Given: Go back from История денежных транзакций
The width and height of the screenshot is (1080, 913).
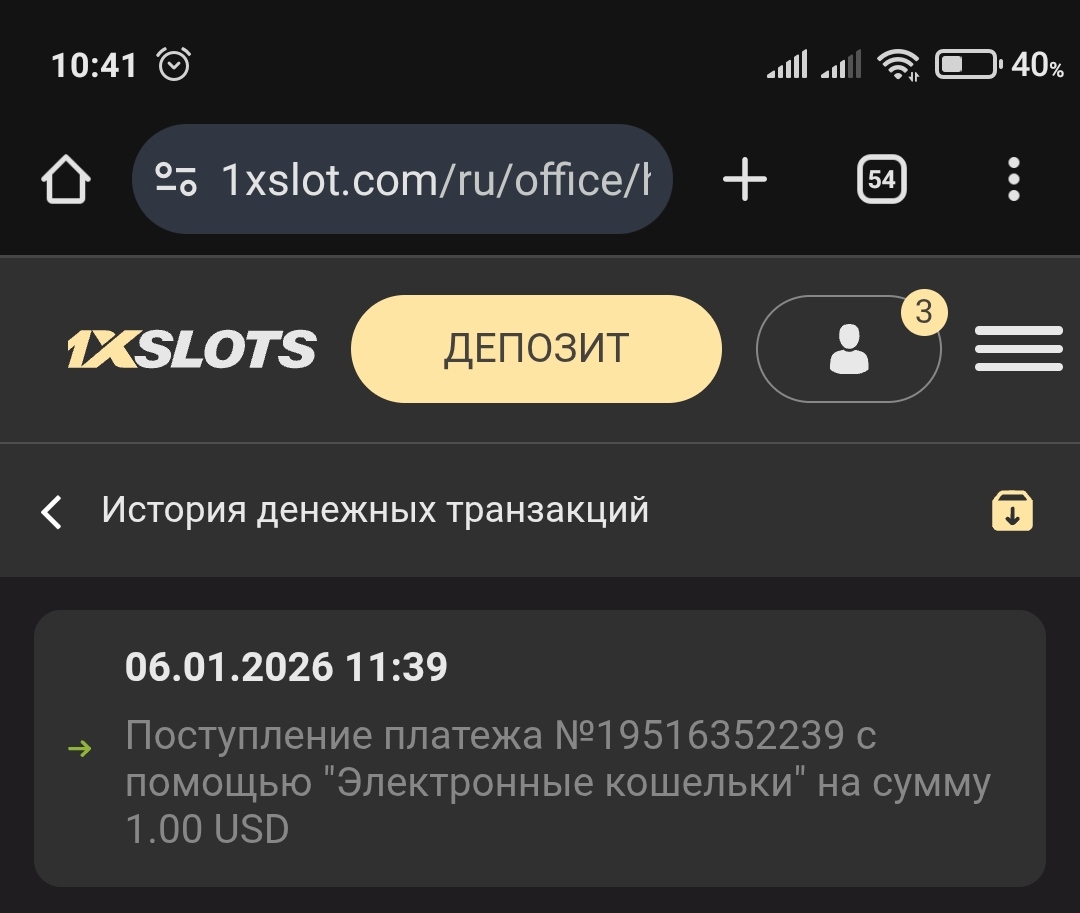Looking at the screenshot, I should point(52,512).
